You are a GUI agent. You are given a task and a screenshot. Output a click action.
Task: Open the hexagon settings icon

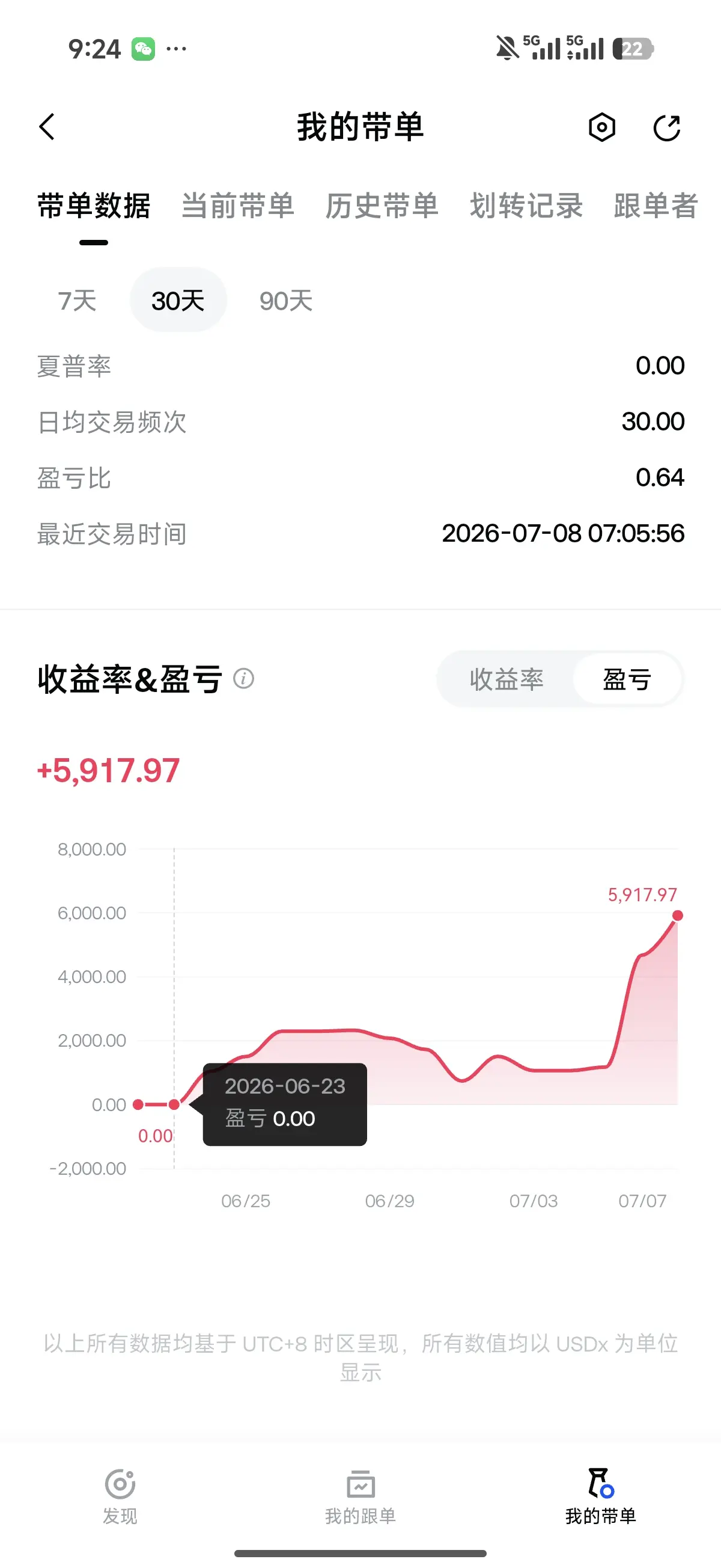click(602, 127)
